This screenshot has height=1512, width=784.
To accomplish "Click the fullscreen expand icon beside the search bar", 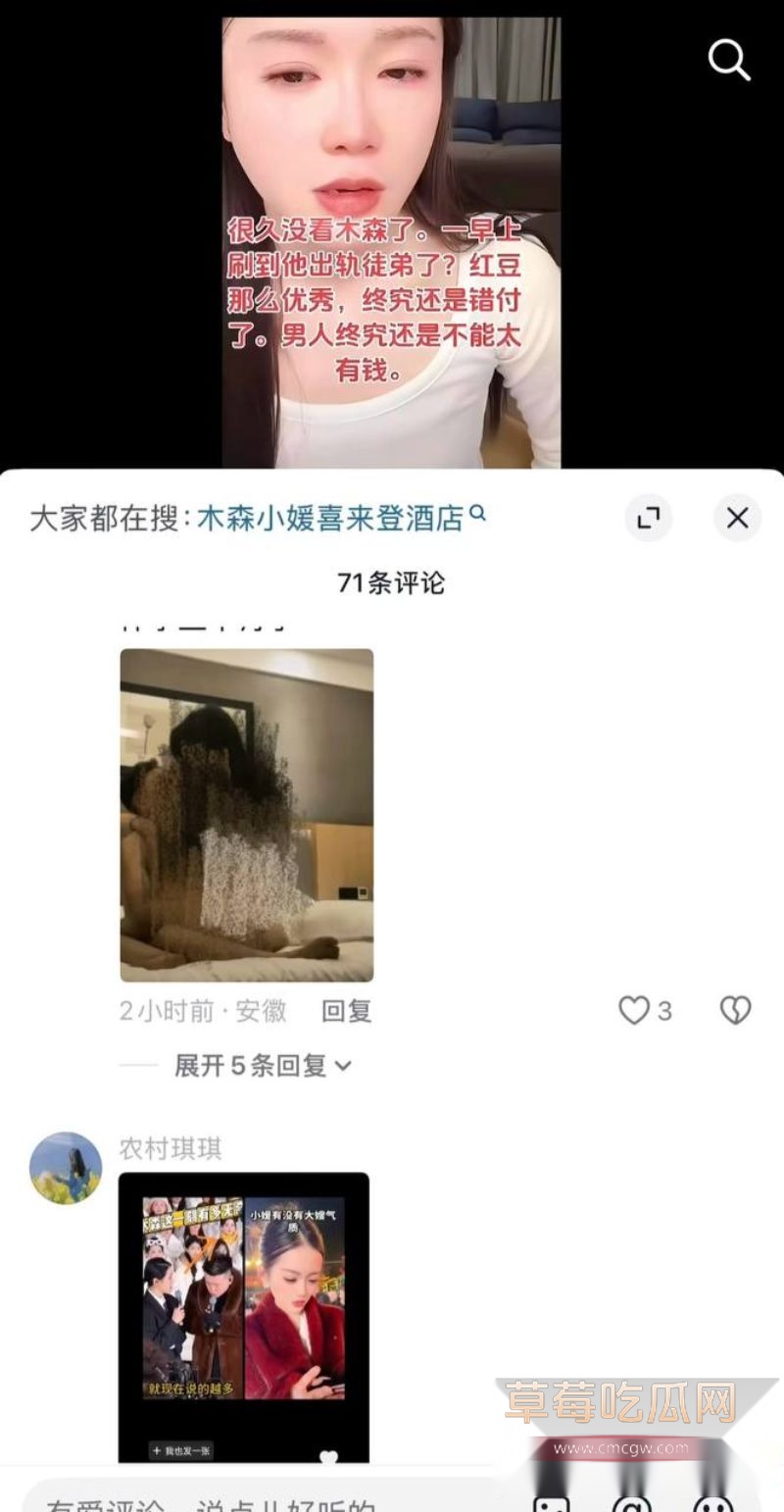I will pos(648,518).
